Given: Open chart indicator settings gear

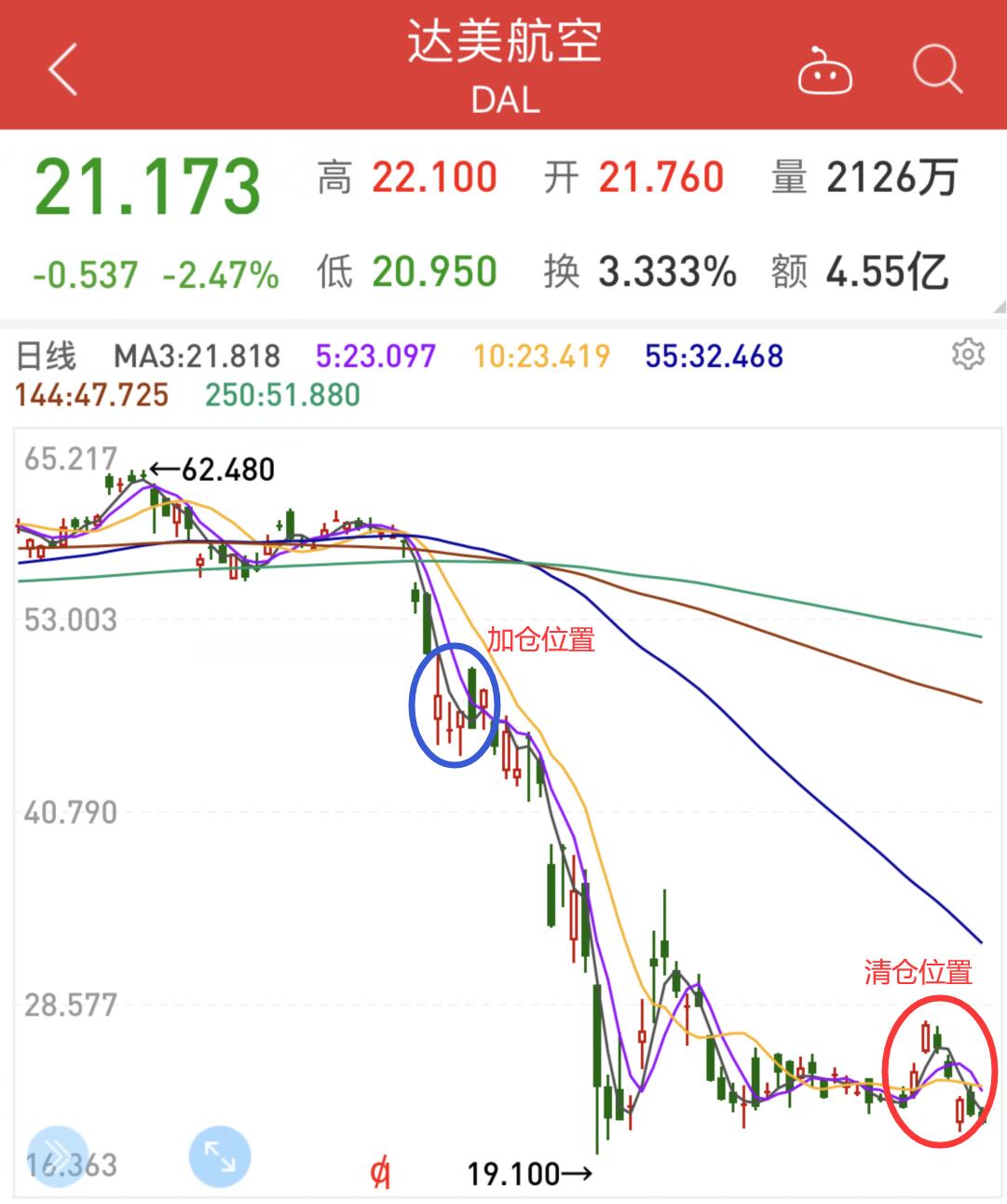Looking at the screenshot, I should (968, 355).
